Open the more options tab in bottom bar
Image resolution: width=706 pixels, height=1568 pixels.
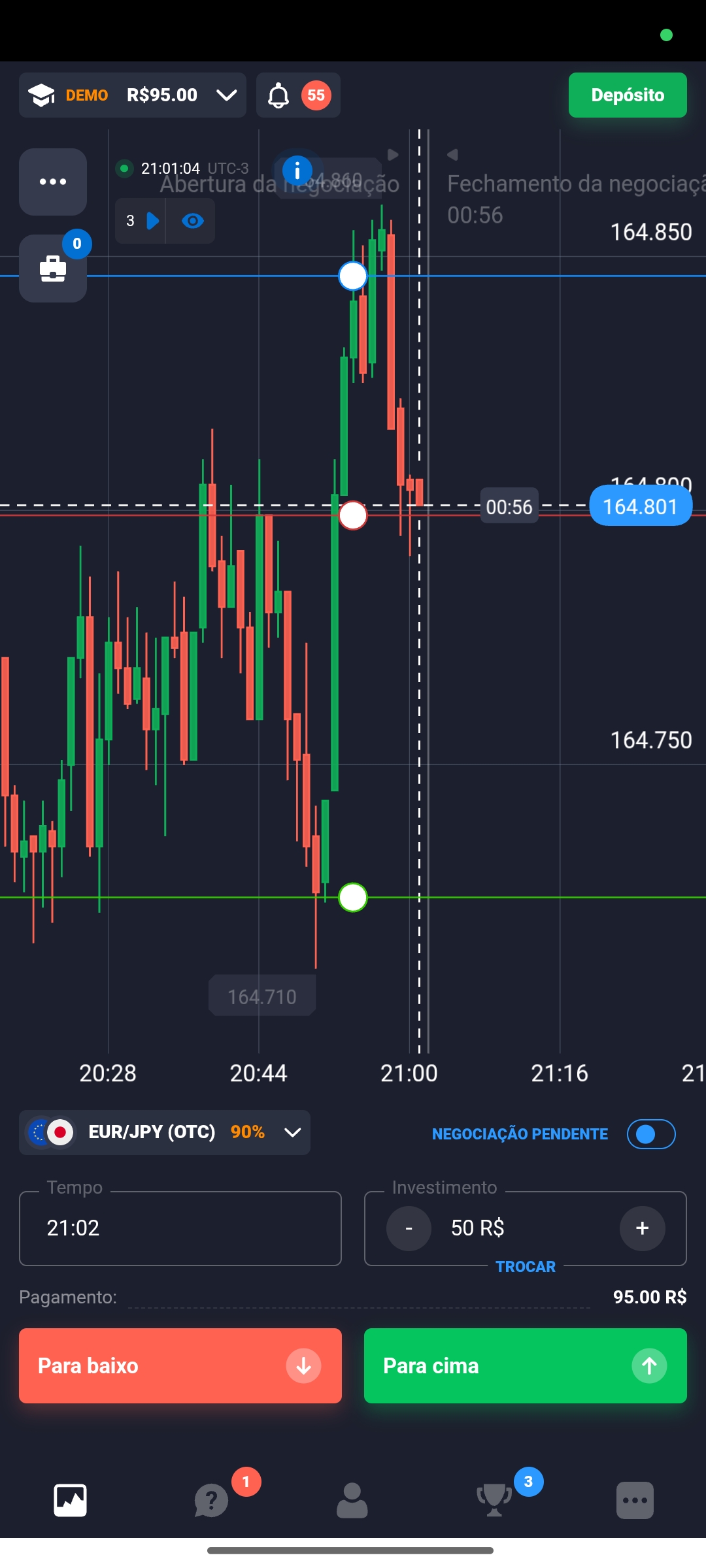635,1500
